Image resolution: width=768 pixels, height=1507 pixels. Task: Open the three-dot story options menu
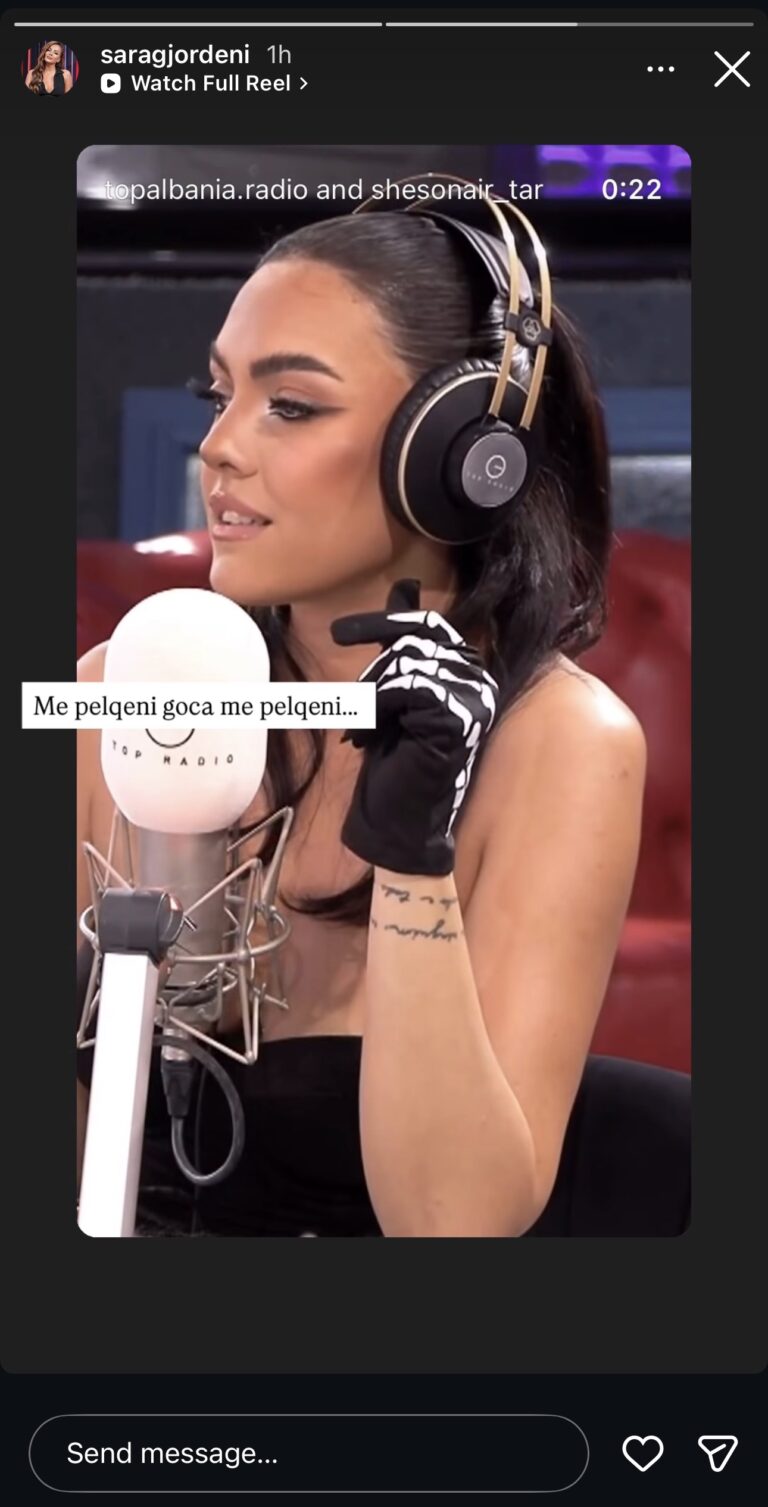[x=660, y=70]
